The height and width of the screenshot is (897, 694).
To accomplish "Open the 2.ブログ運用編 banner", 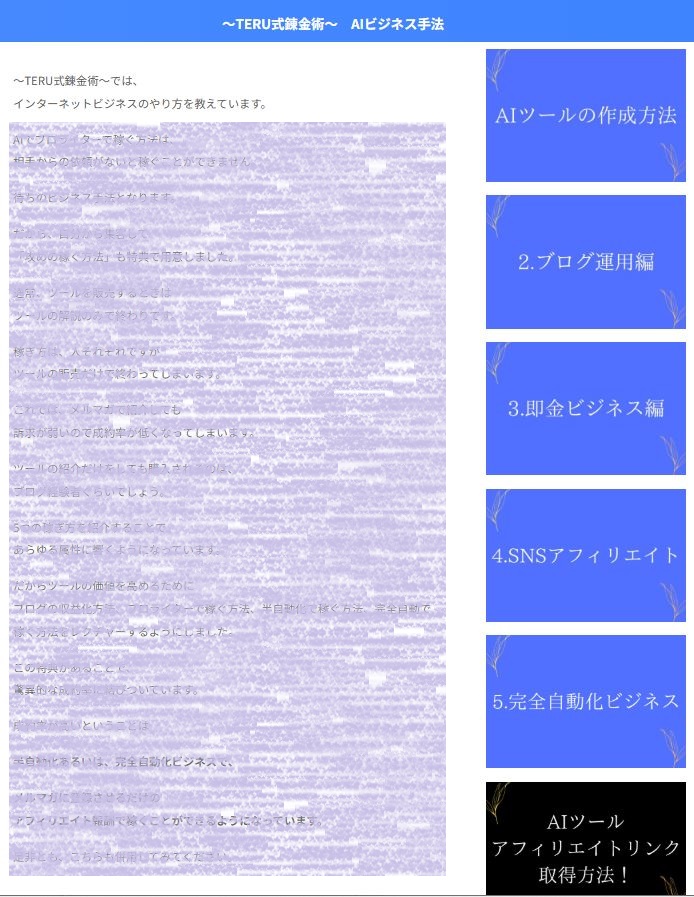I will (x=586, y=262).
